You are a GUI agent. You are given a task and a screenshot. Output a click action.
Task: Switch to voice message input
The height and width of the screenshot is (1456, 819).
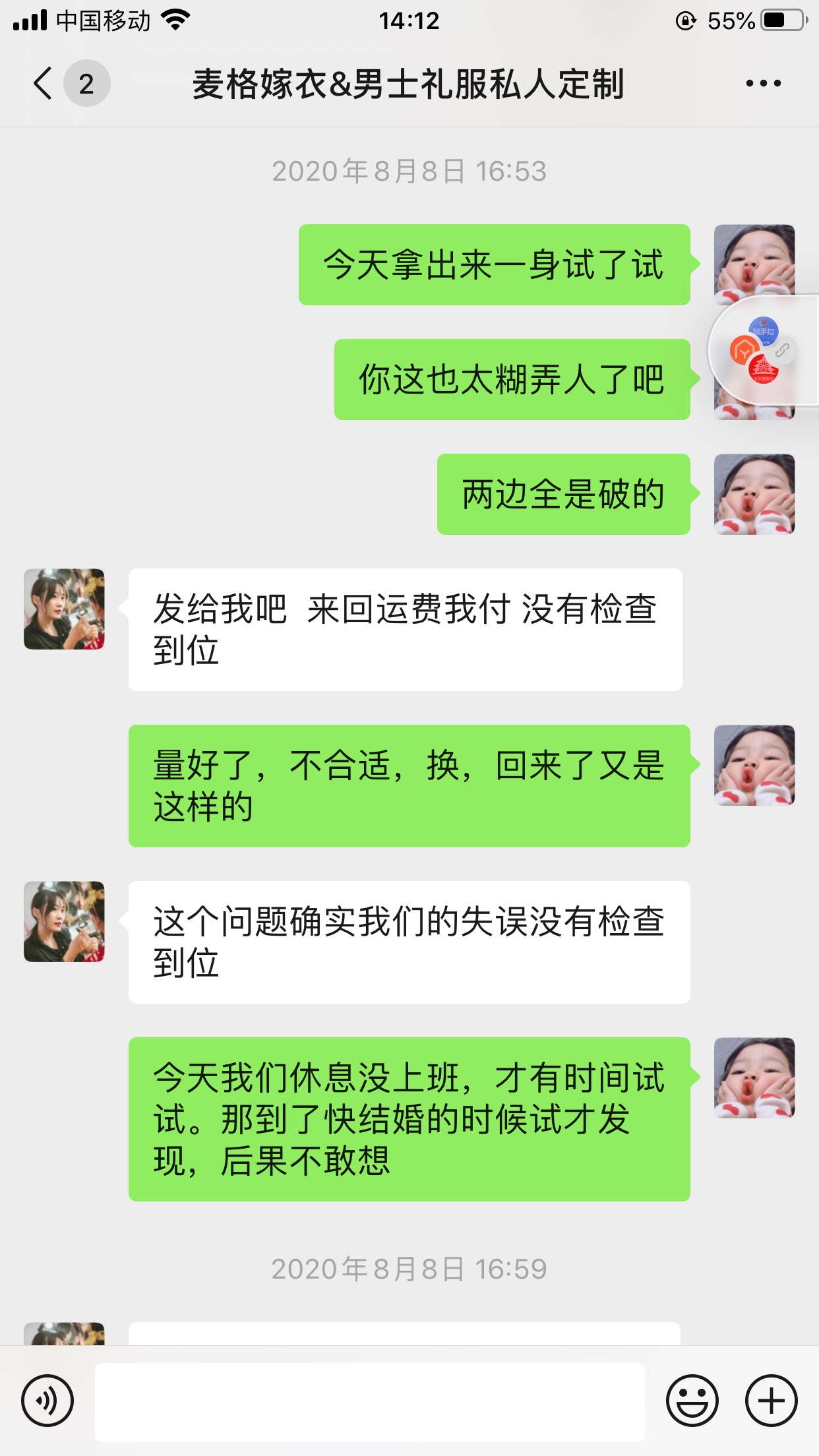[47, 1400]
